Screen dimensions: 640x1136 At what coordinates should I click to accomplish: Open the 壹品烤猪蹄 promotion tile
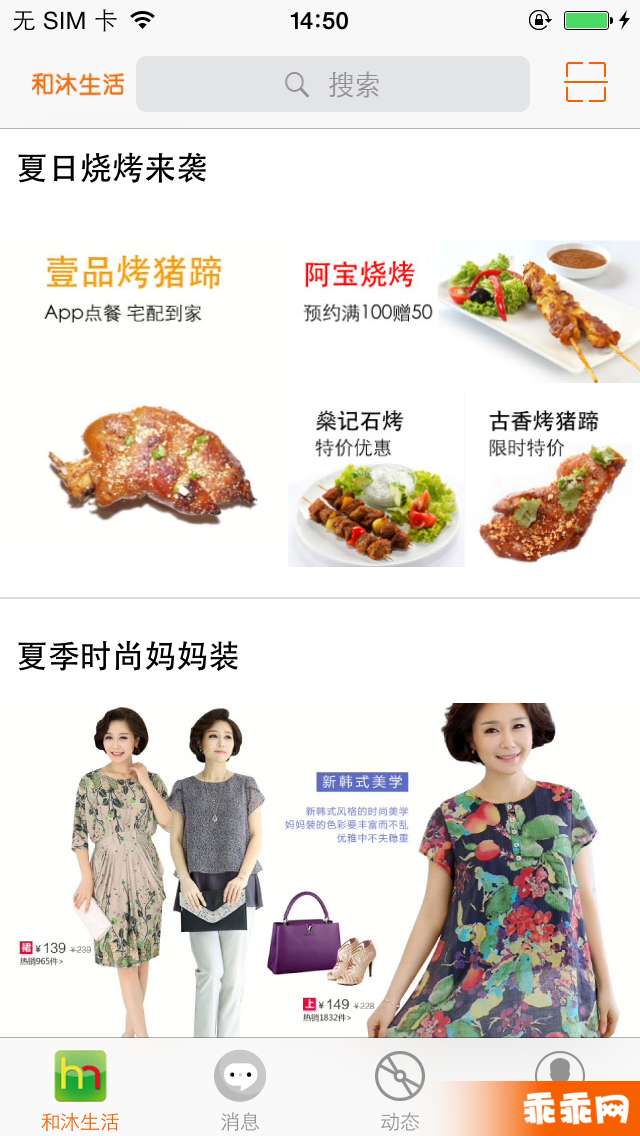coord(142,400)
